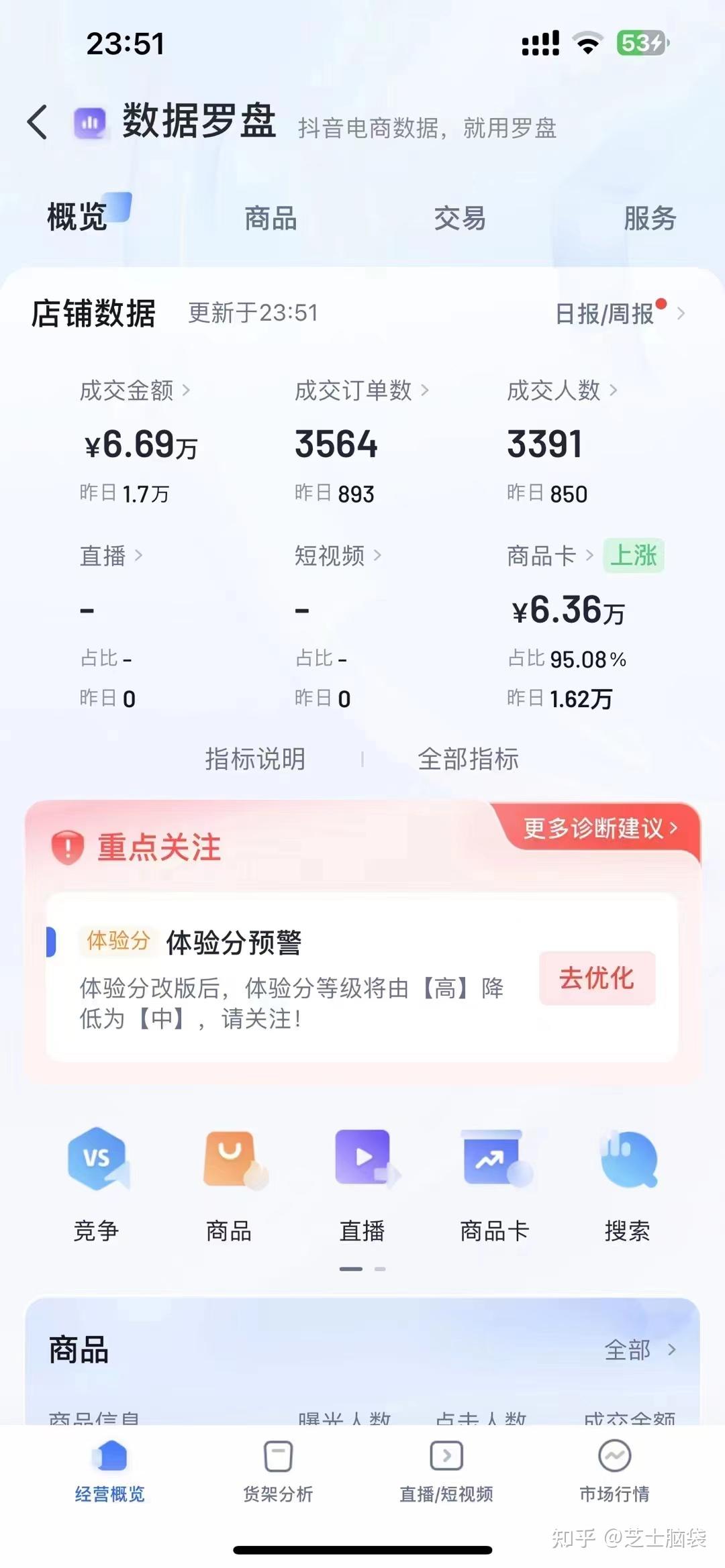Switch to 市场行情 in the bottom bar
The image size is (725, 1568).
pyautogui.click(x=614, y=1471)
